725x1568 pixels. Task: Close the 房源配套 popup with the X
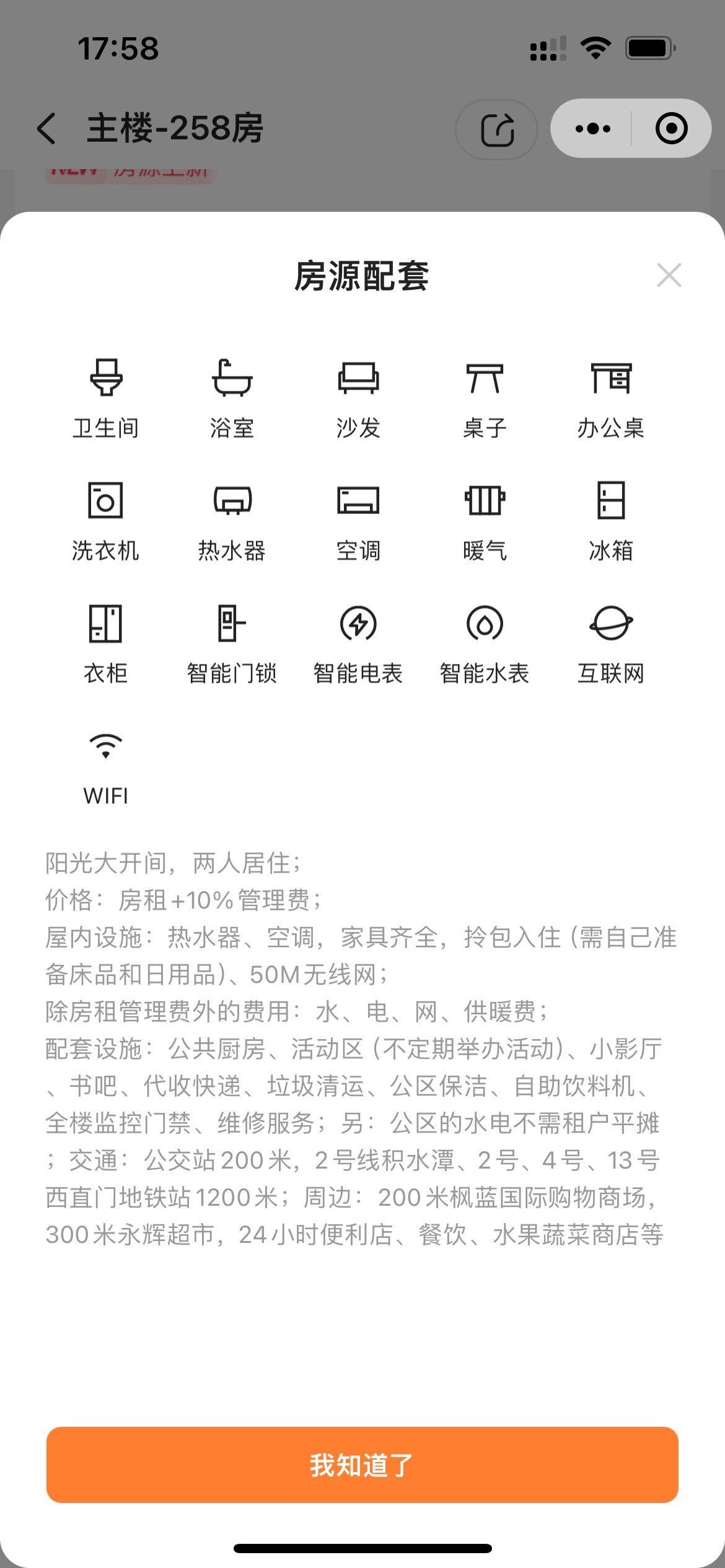click(x=669, y=275)
